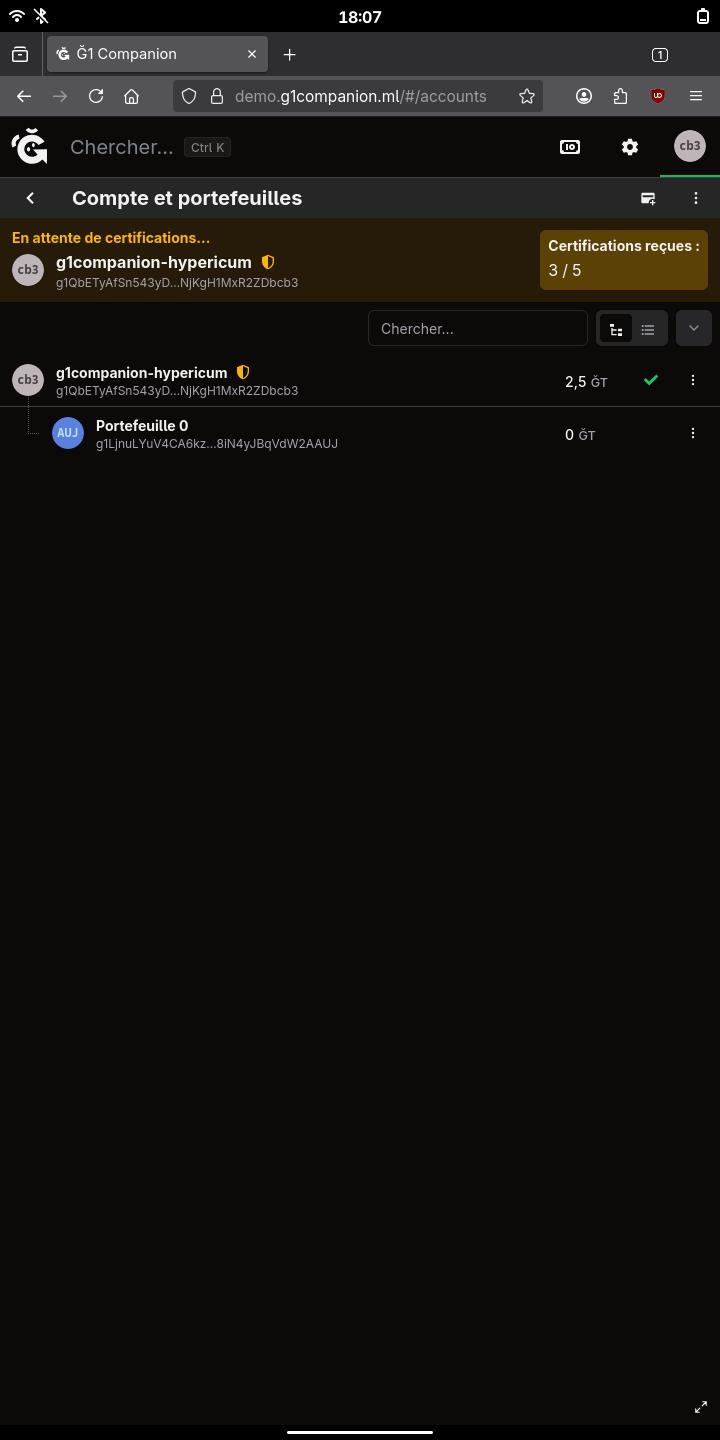Focus the top Chercher search field
720x1440 pixels.
[122, 147]
